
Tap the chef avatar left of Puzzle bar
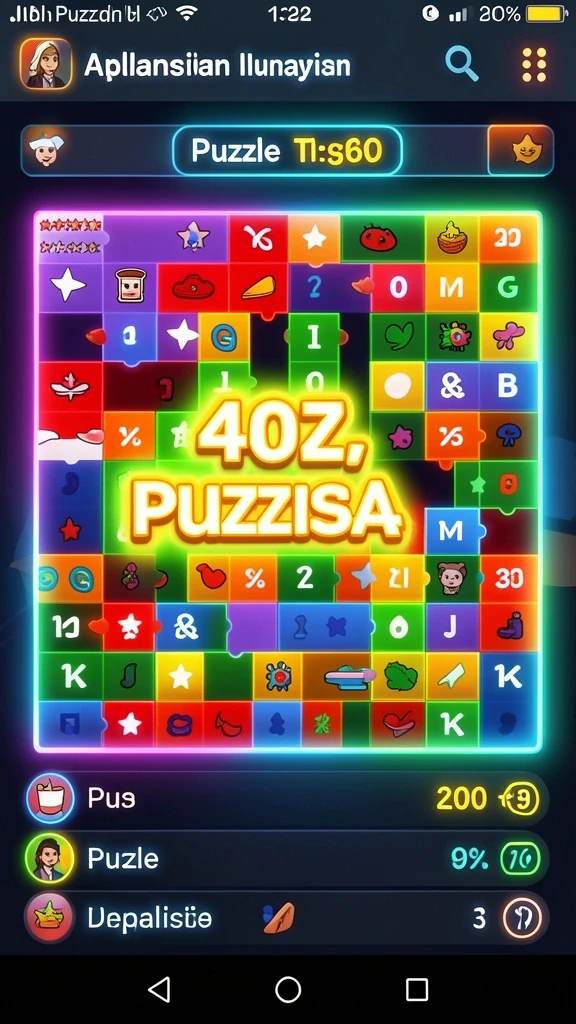coord(47,151)
